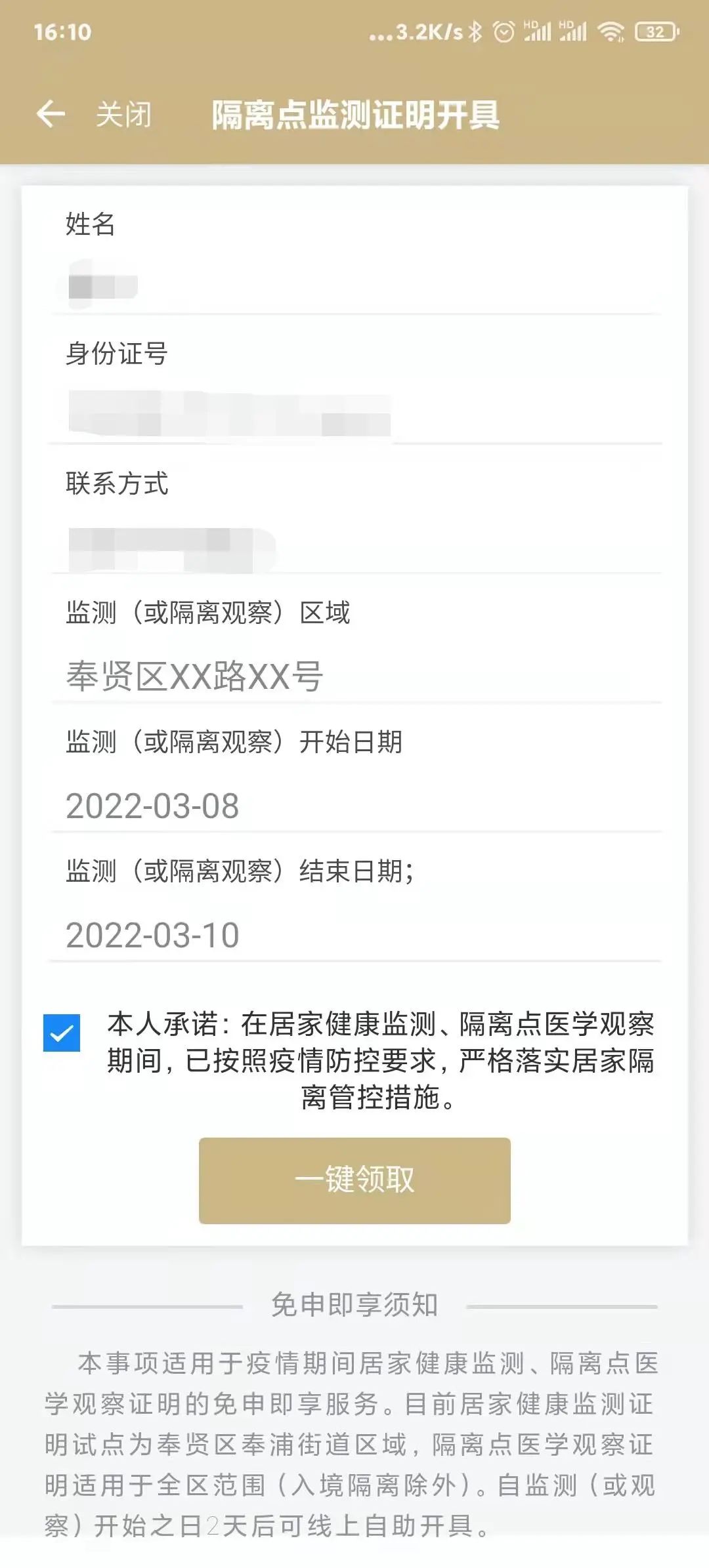Go back using the header arrow
Viewport: 709px width, 1568px height.
[x=51, y=114]
